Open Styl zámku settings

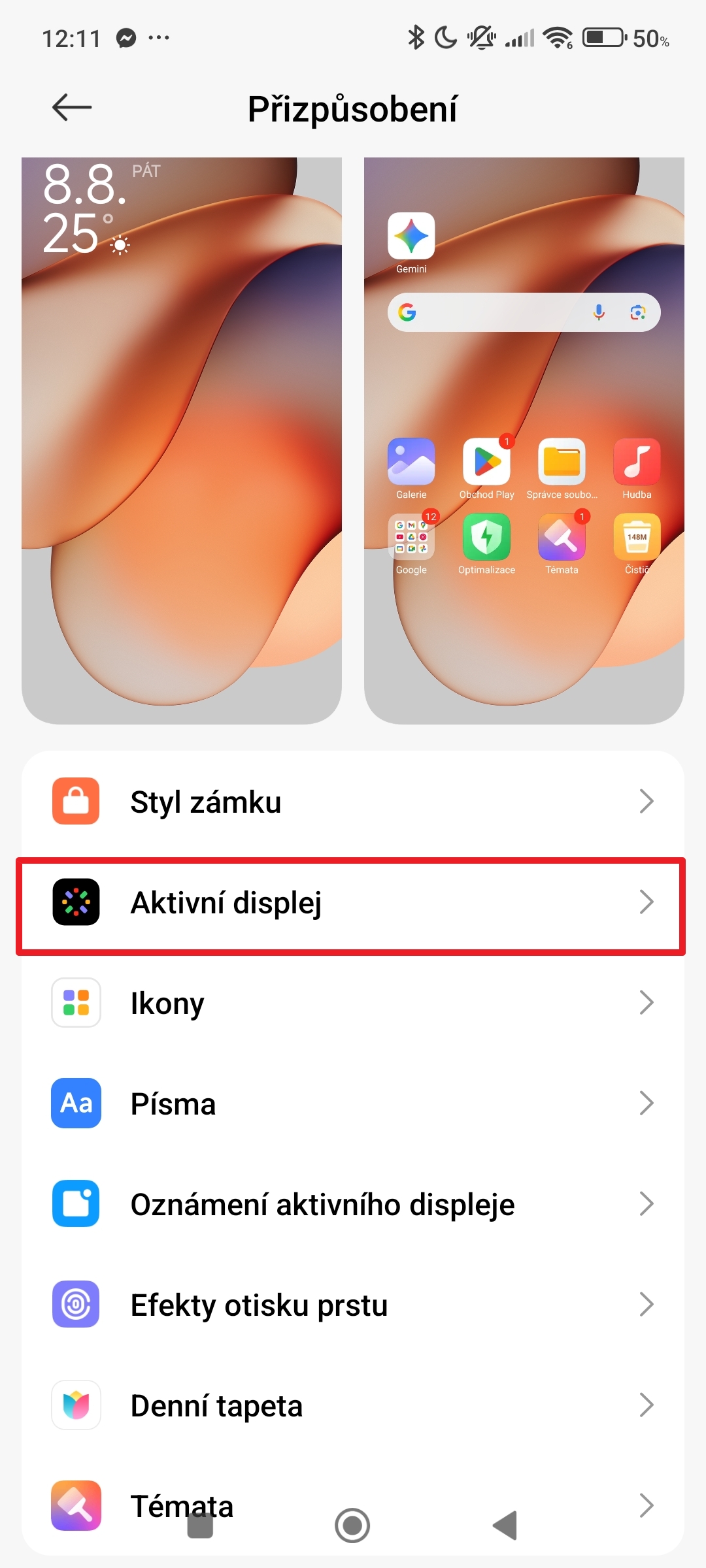(353, 802)
